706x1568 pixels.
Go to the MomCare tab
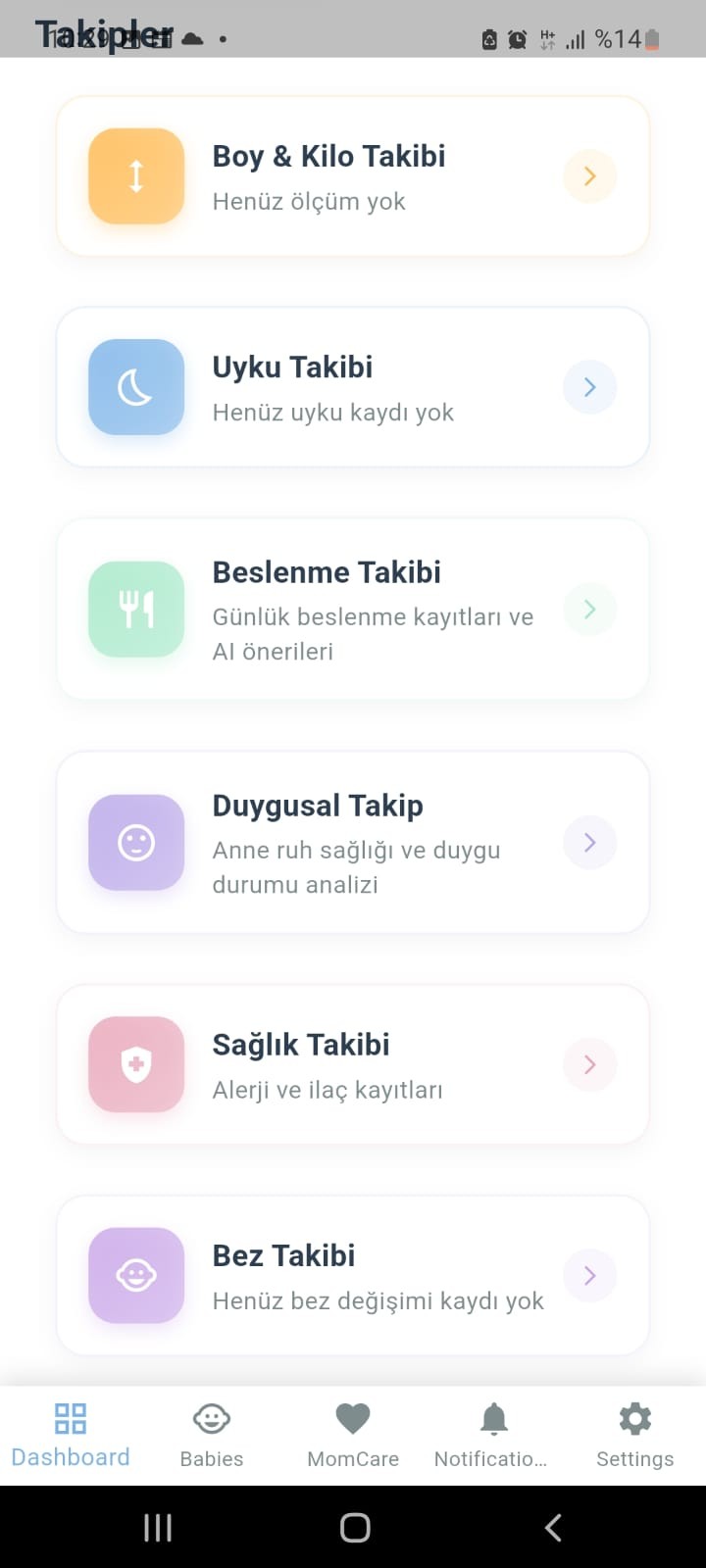point(353,1435)
